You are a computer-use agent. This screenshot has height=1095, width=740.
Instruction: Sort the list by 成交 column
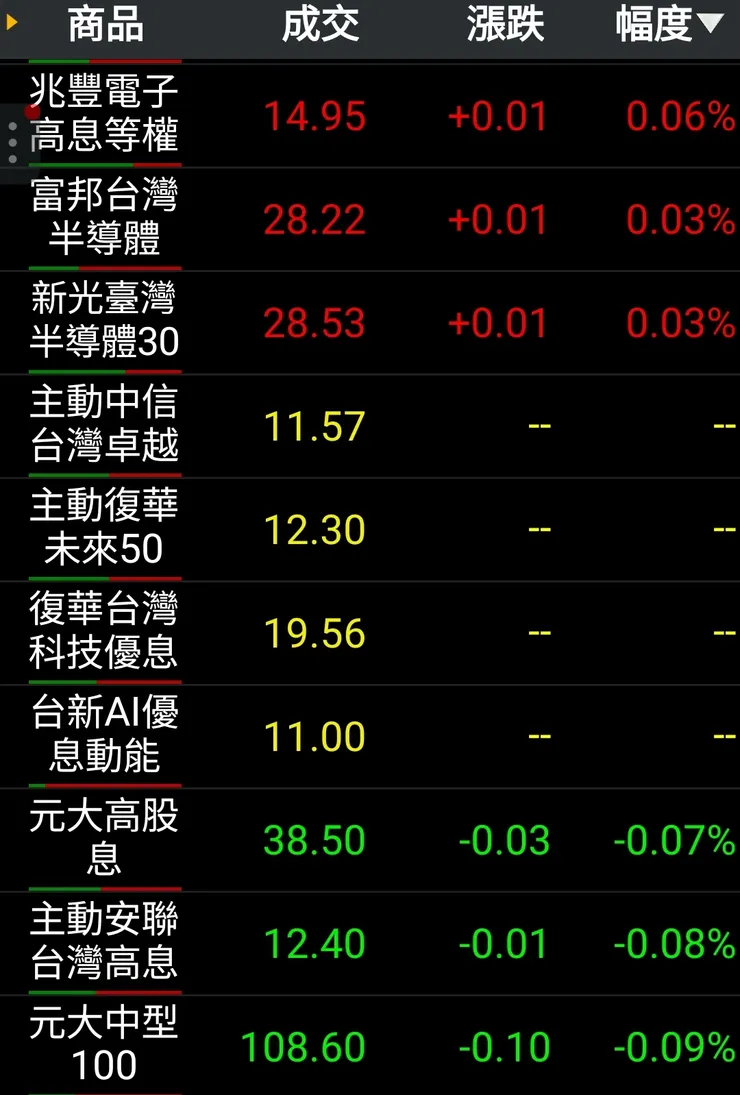pyautogui.click(x=320, y=26)
